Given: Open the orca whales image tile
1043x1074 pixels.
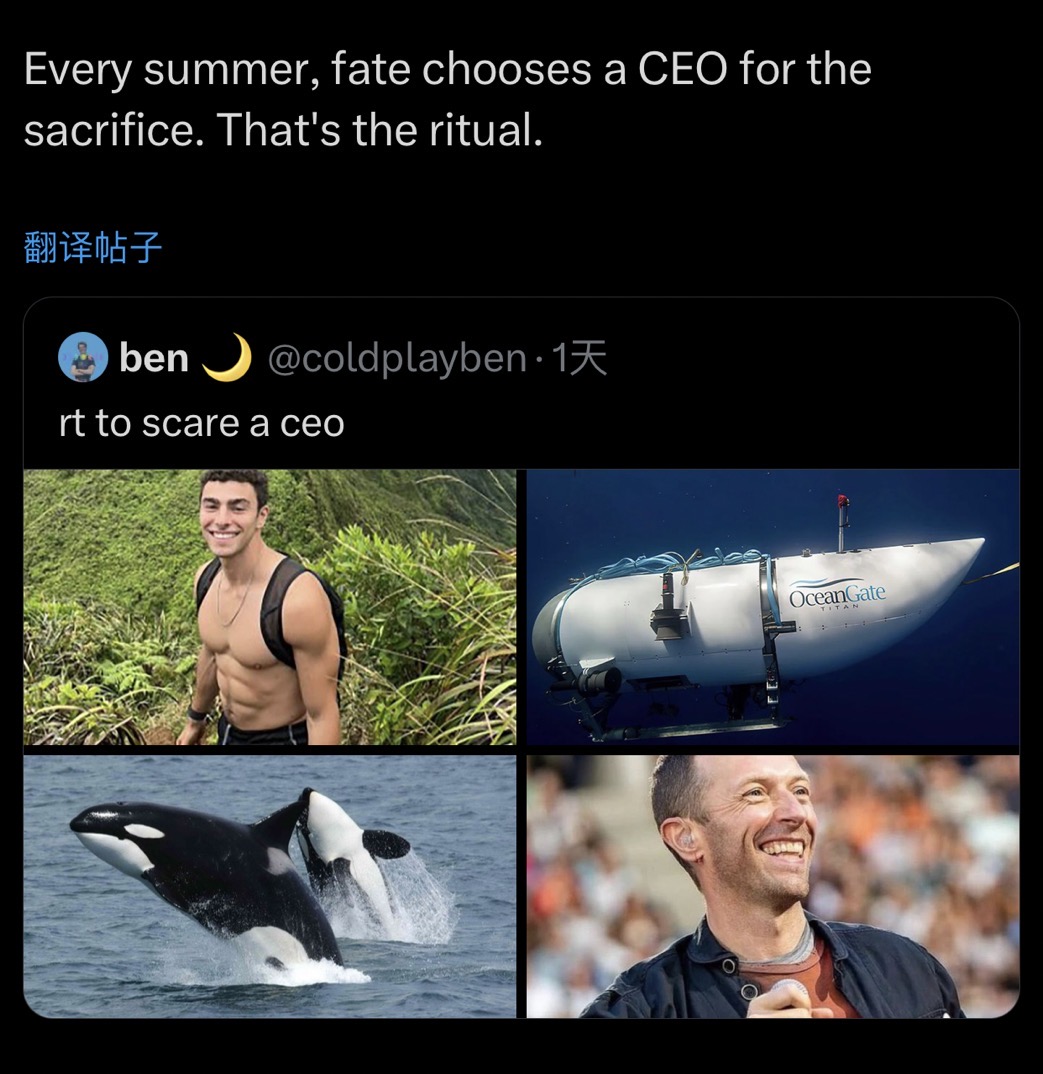Looking at the screenshot, I should [270, 886].
